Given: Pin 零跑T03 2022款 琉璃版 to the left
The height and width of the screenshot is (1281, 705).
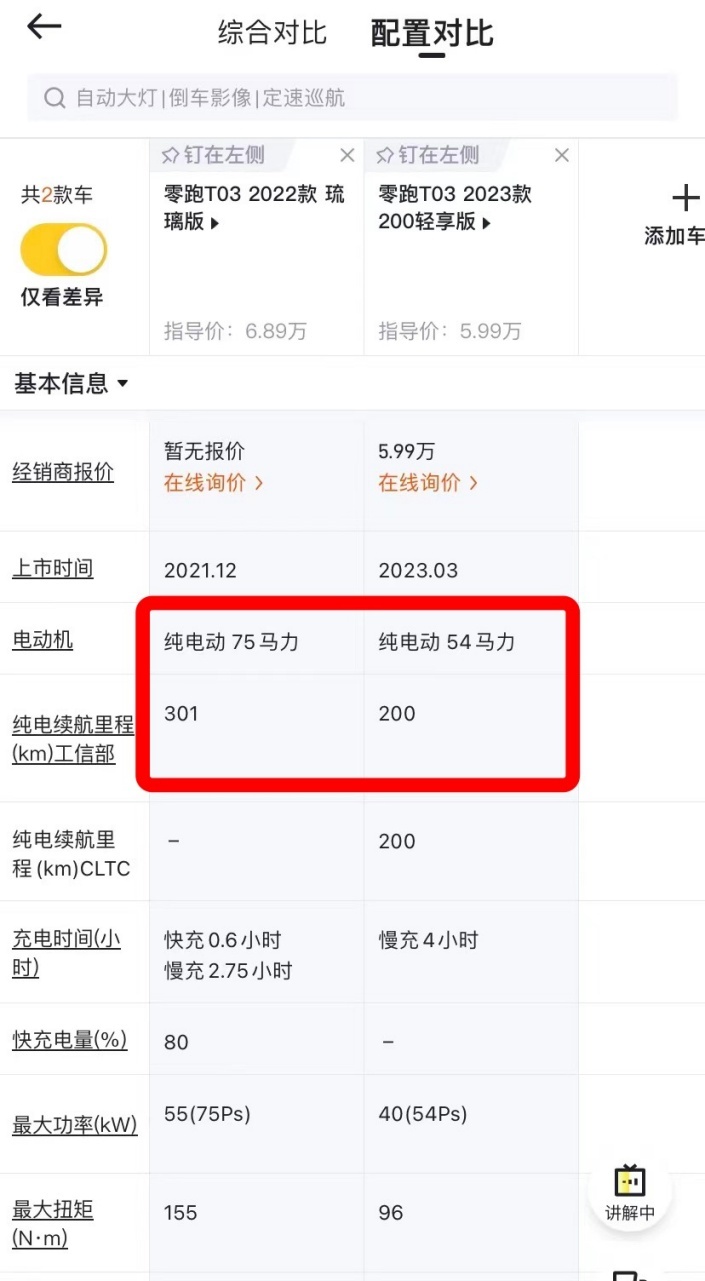Looking at the screenshot, I should [x=213, y=155].
